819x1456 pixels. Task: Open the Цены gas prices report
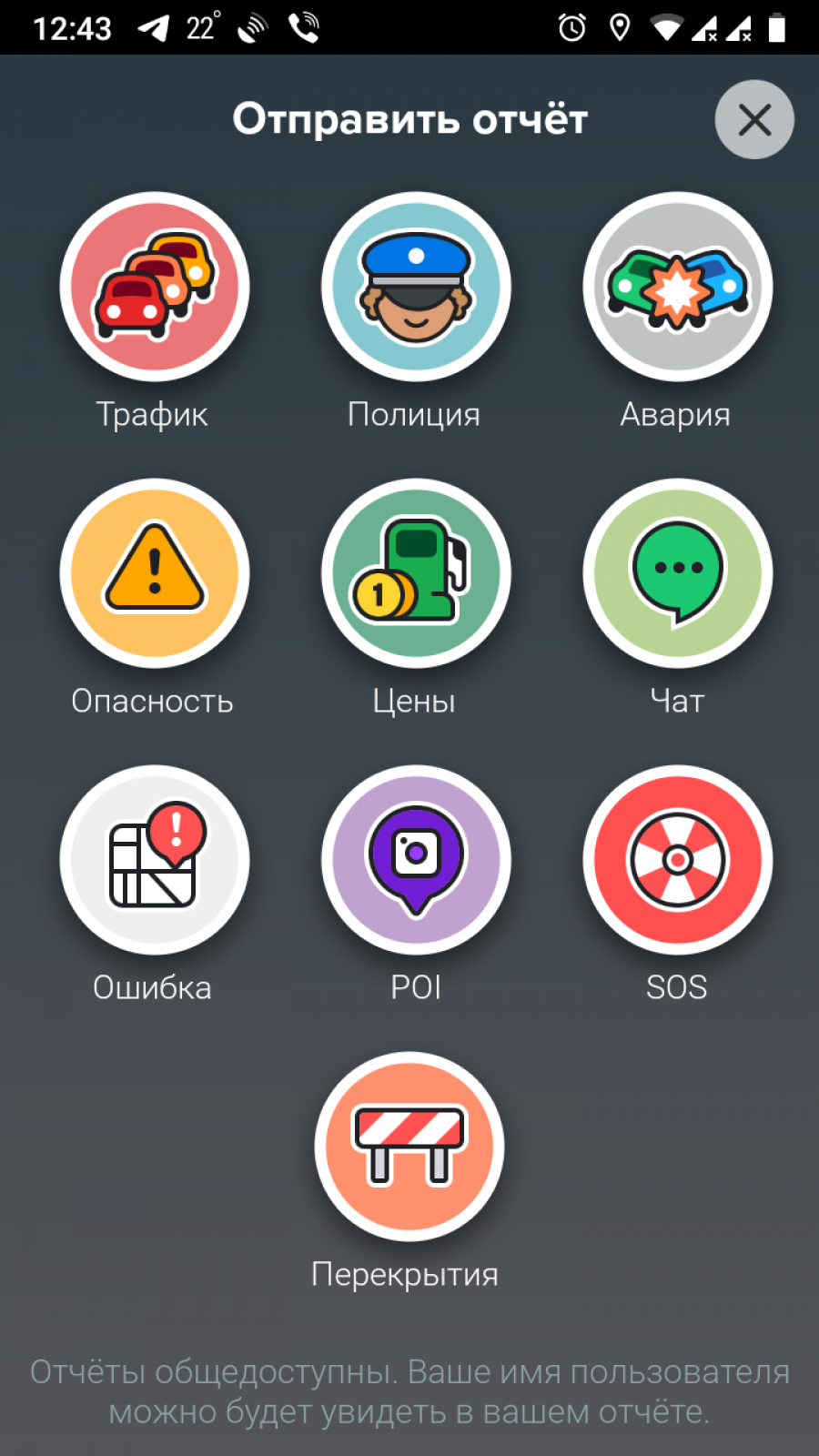(416, 573)
